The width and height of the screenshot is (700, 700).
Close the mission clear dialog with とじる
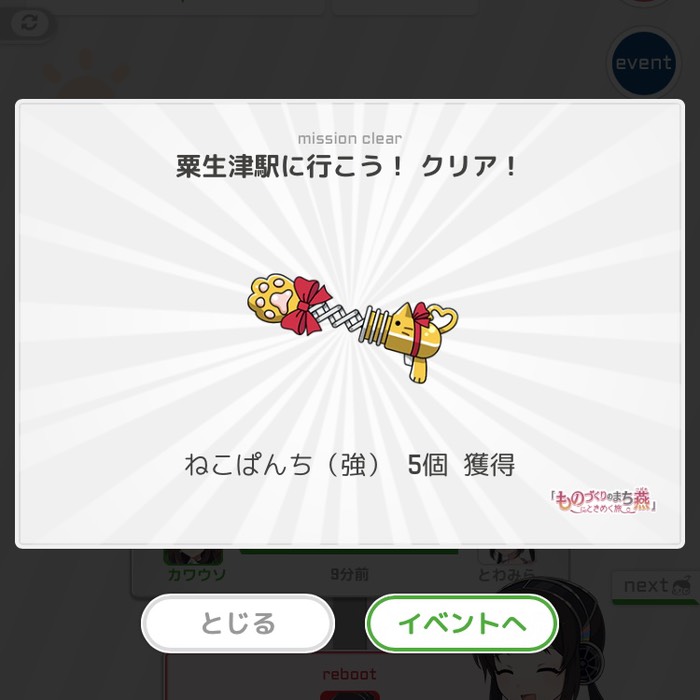[238, 624]
